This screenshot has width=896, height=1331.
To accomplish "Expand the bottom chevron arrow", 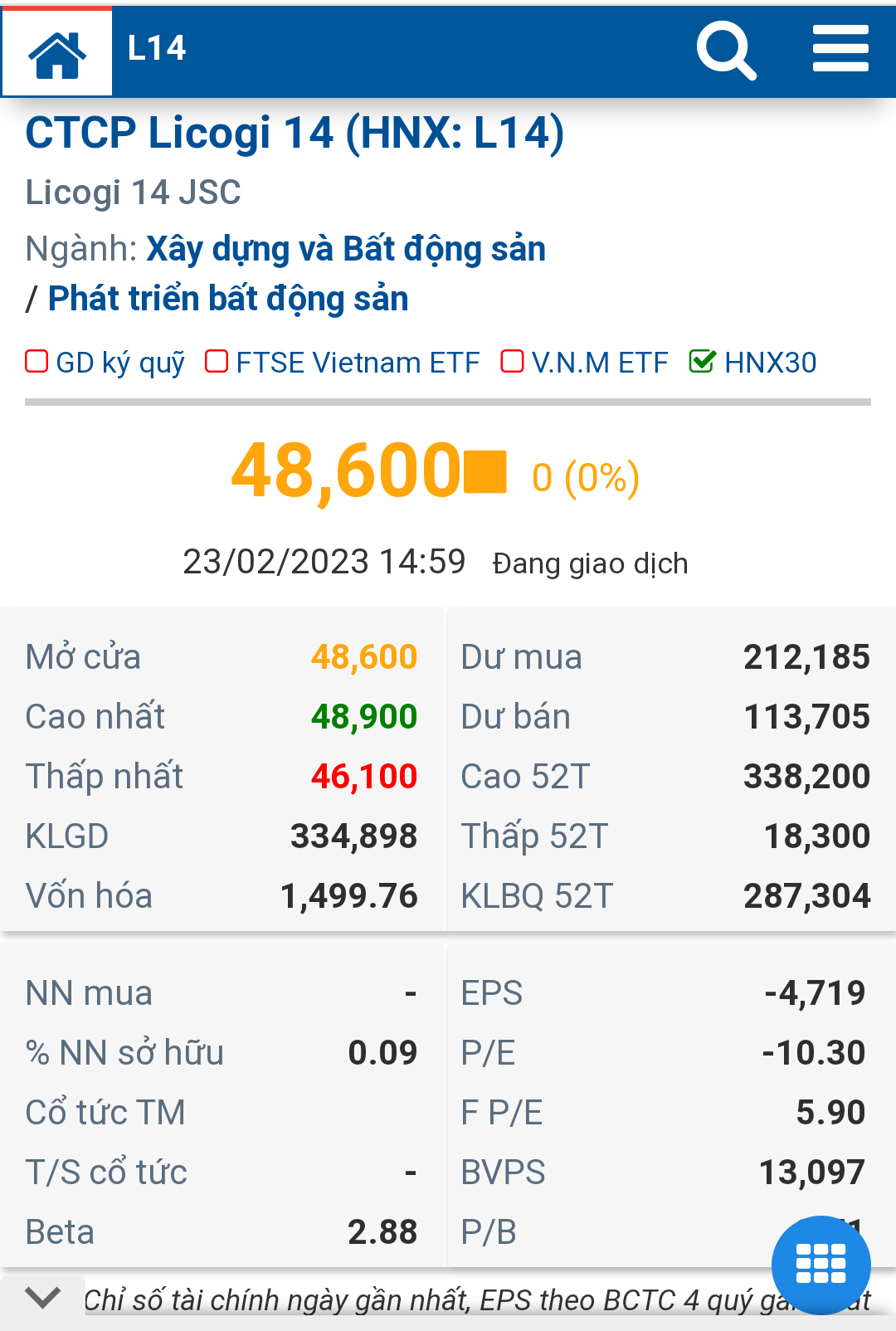I will tap(42, 1297).
